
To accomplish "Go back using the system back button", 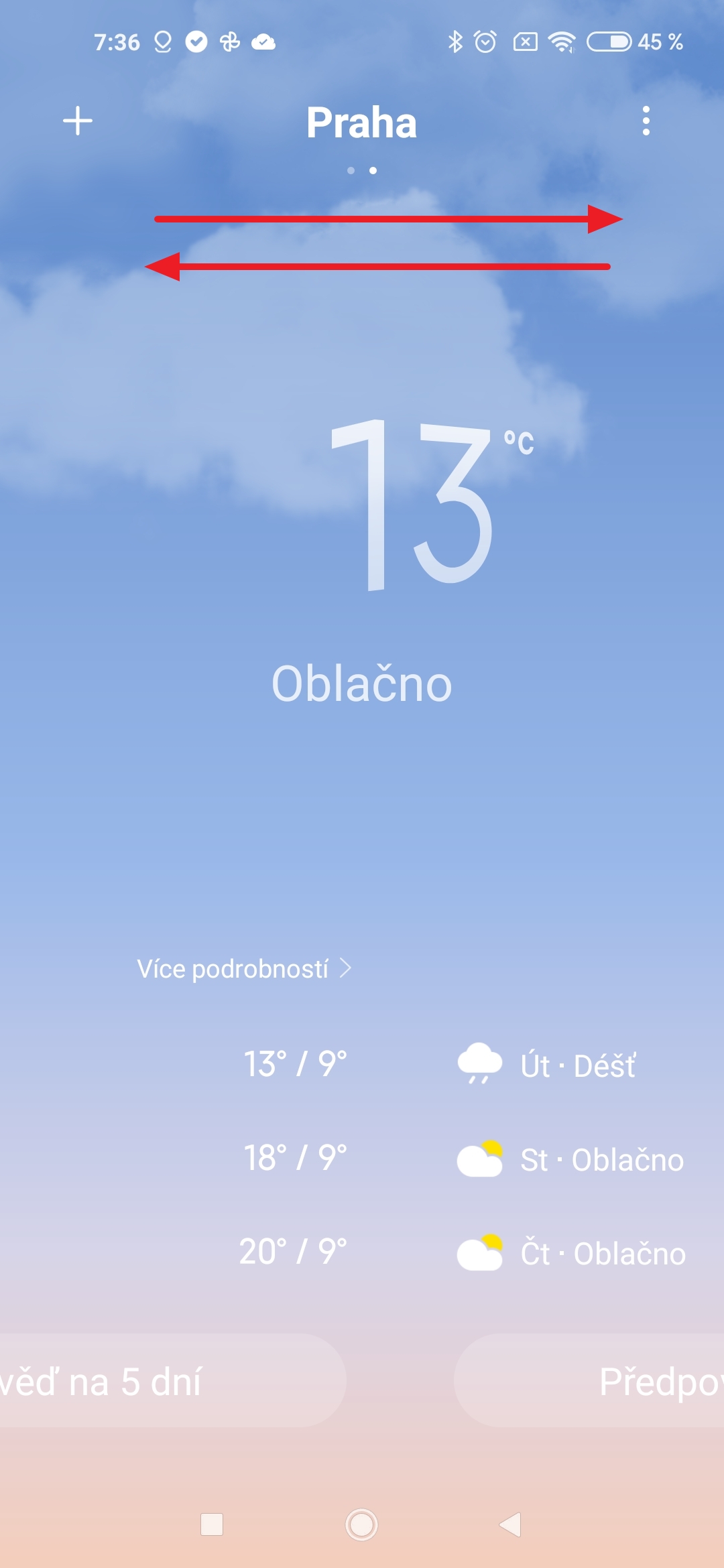I will click(510, 1524).
